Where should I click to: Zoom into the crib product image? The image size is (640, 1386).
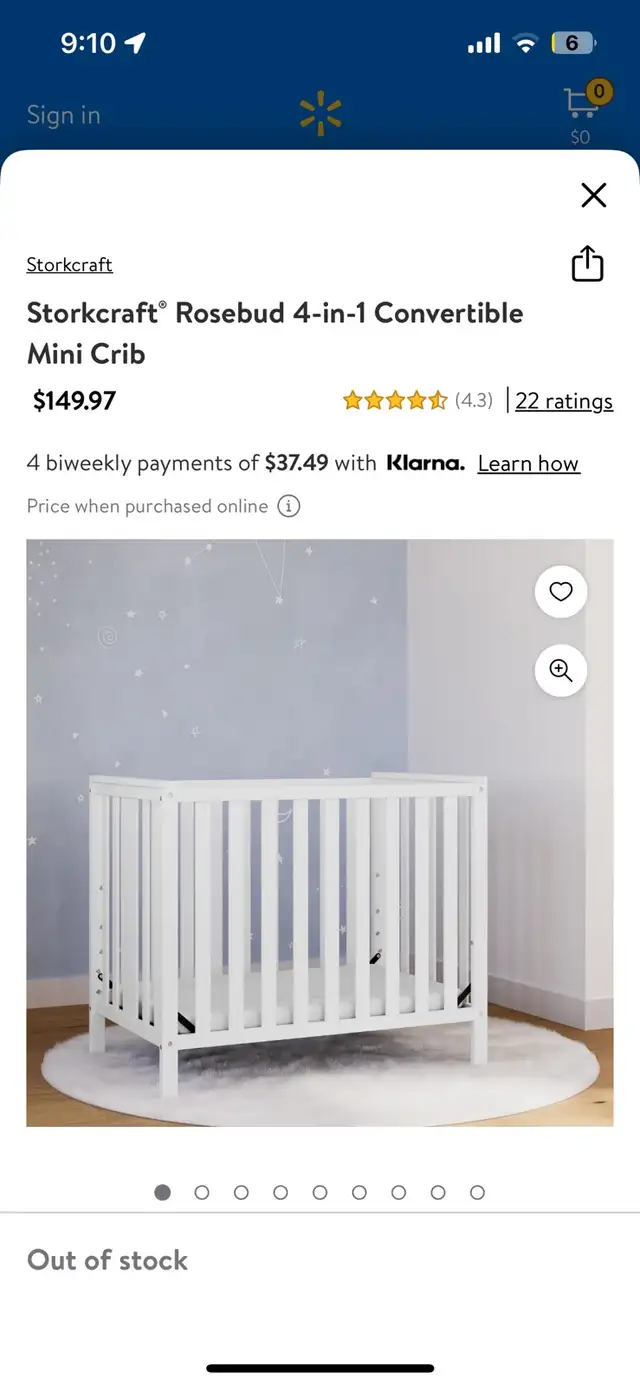561,671
